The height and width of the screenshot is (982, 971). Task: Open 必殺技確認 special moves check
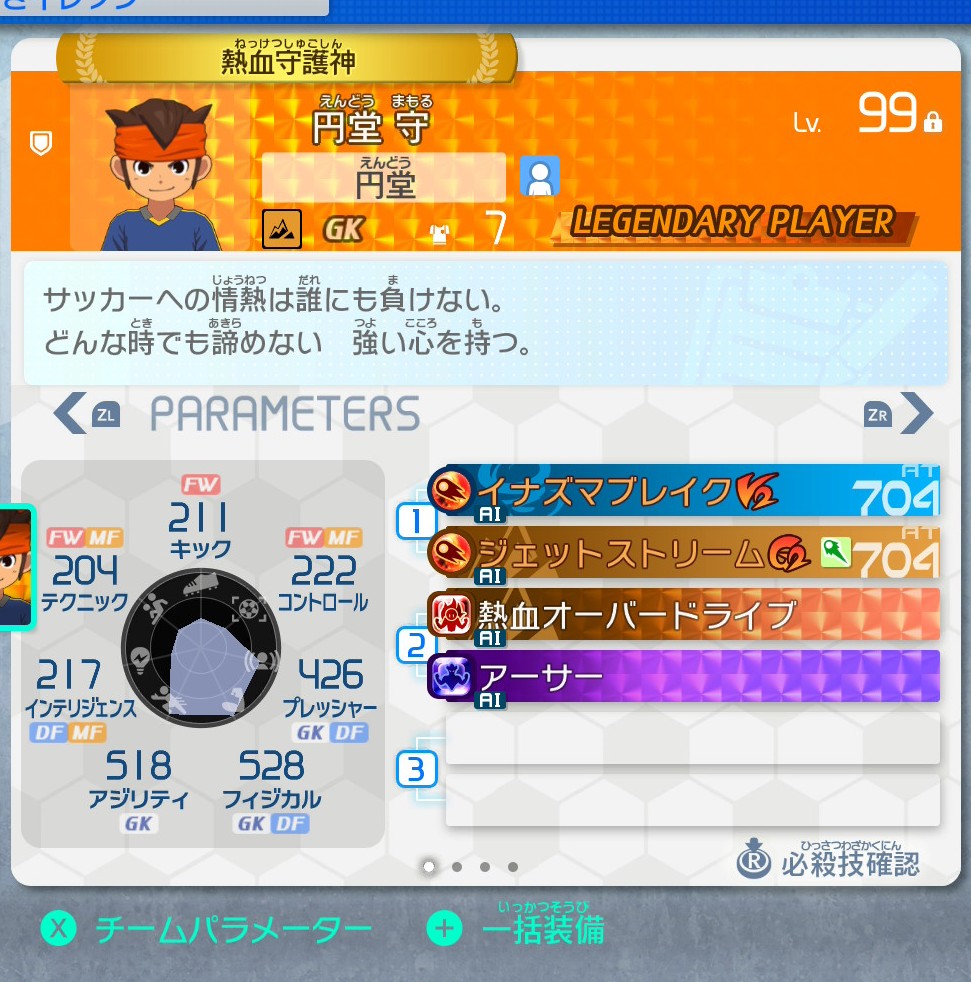point(830,862)
